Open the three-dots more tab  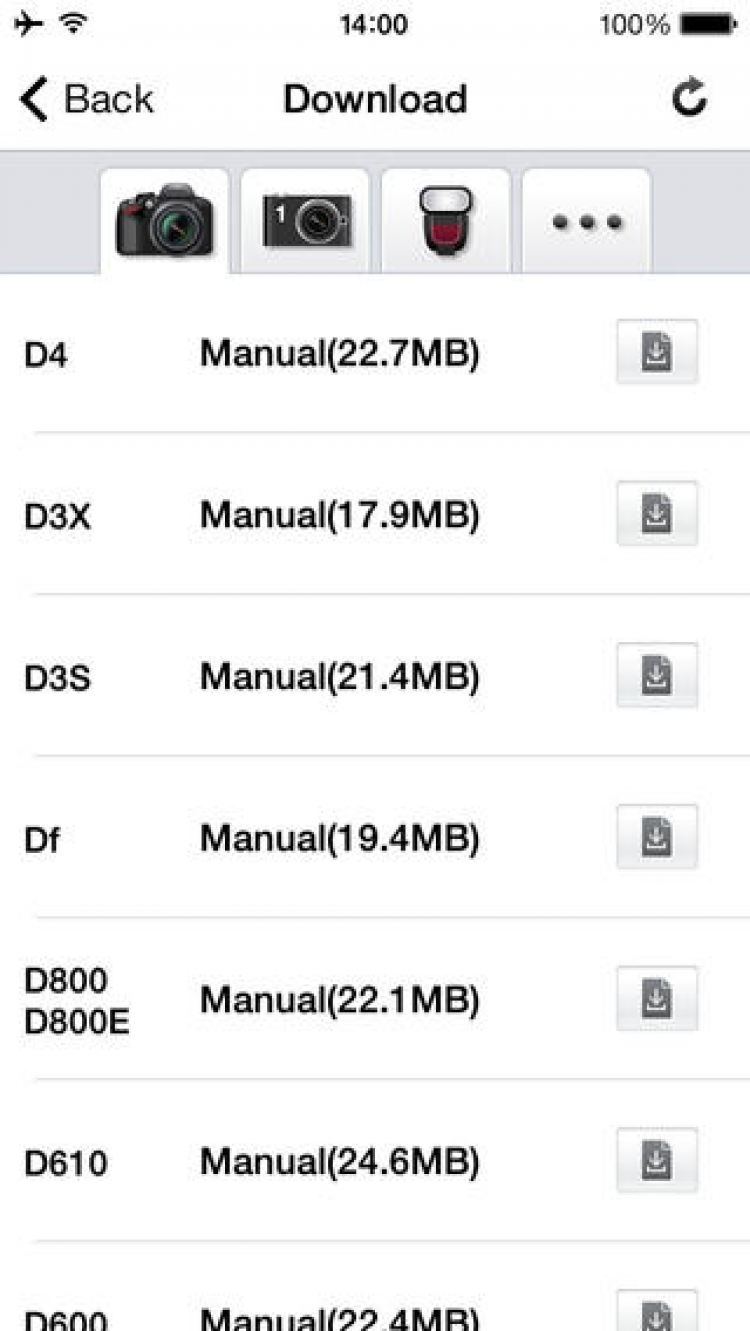click(587, 221)
